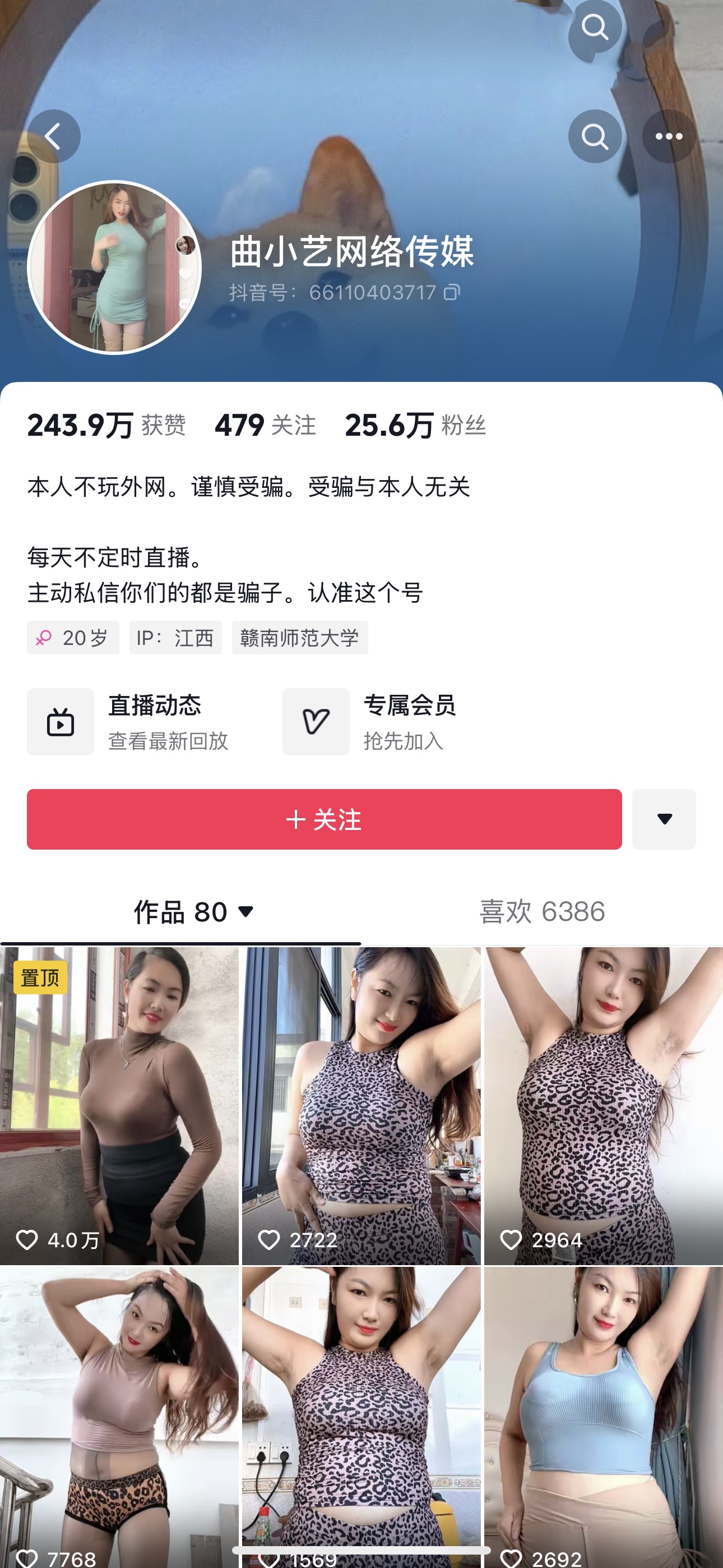Open the pinned 置顶 video with 4.0万 likes
The height and width of the screenshot is (1568, 723).
click(119, 1105)
